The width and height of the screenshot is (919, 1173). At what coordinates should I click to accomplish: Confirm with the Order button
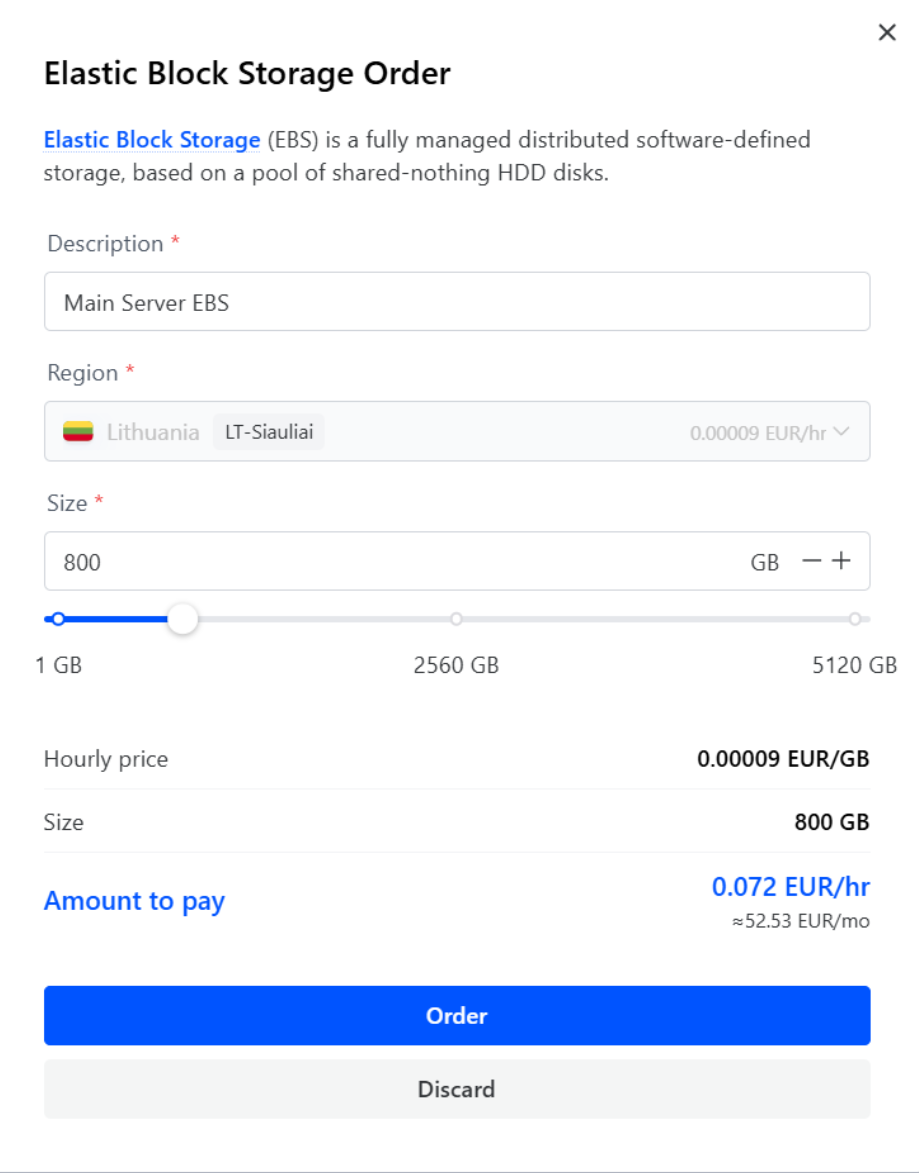click(x=456, y=1016)
